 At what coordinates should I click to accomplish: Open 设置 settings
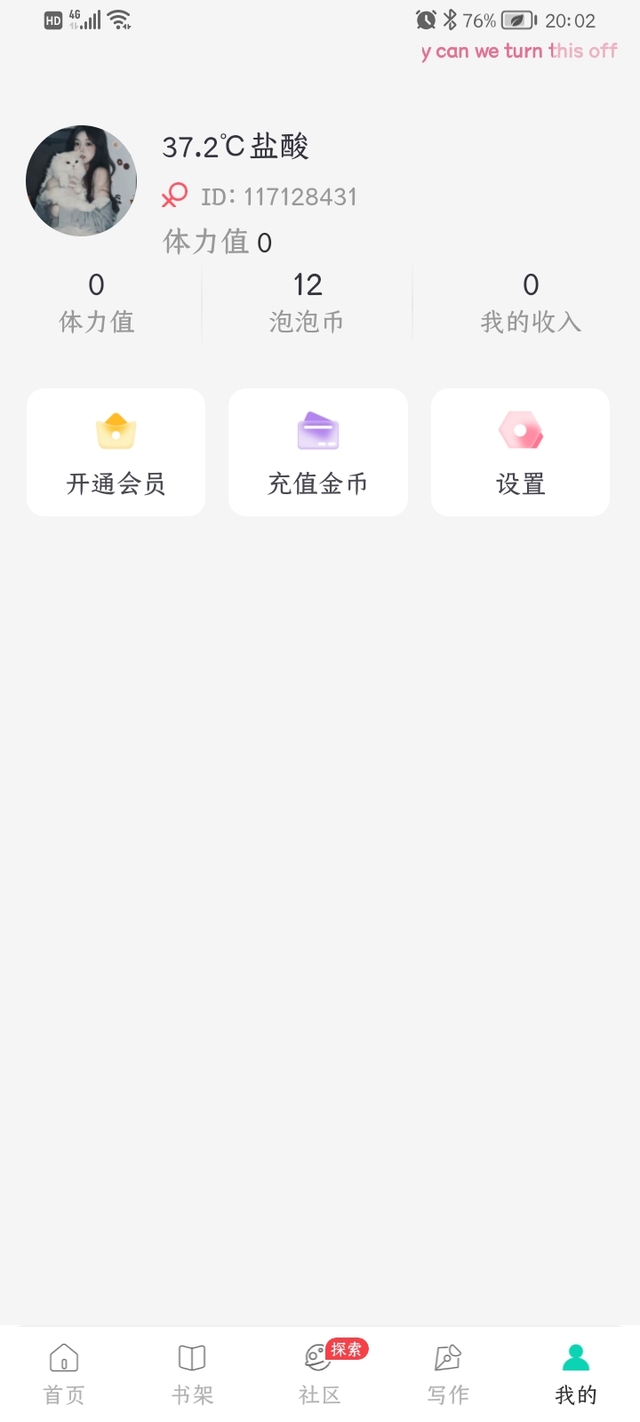tap(520, 452)
